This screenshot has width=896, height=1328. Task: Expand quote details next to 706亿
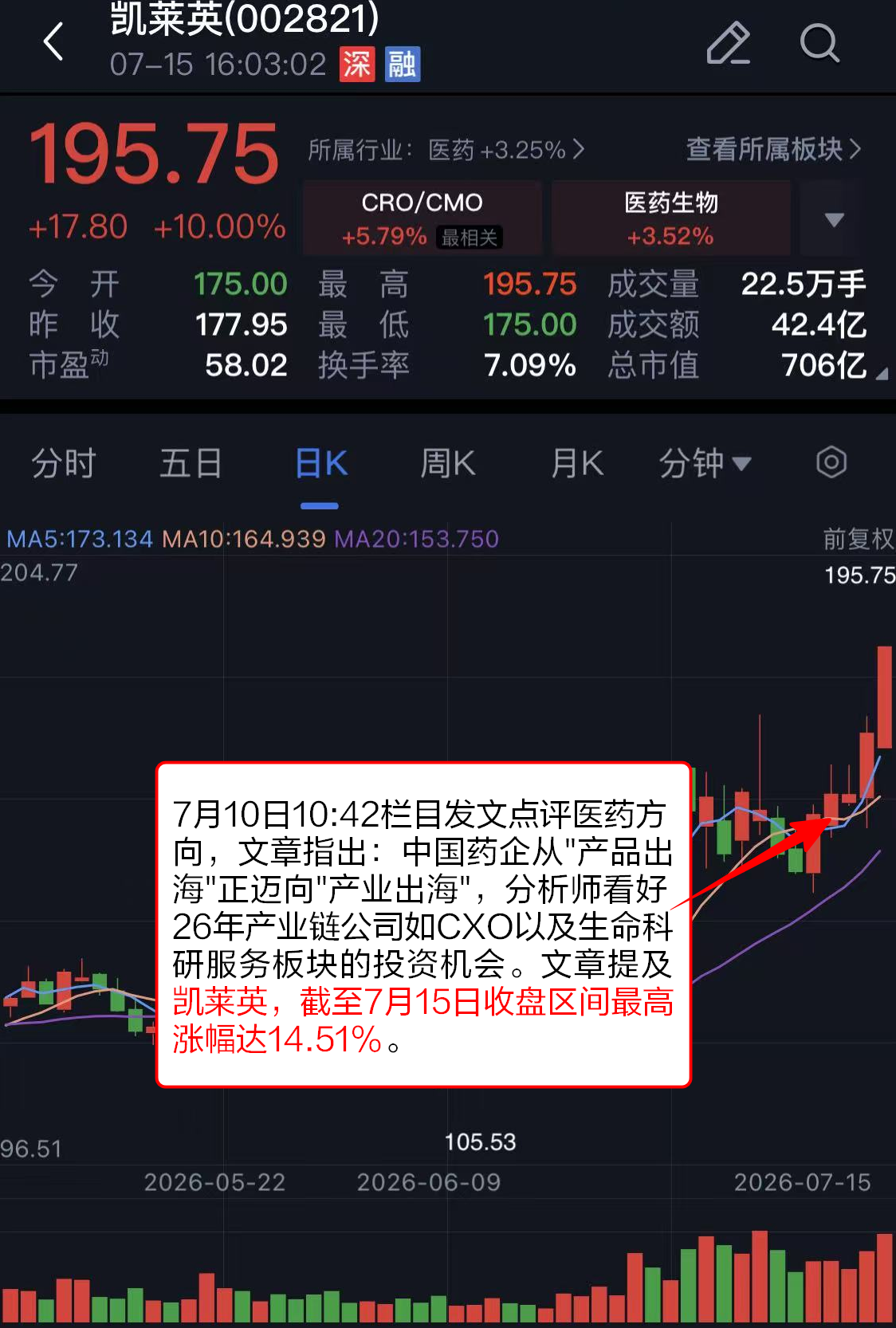[882, 374]
